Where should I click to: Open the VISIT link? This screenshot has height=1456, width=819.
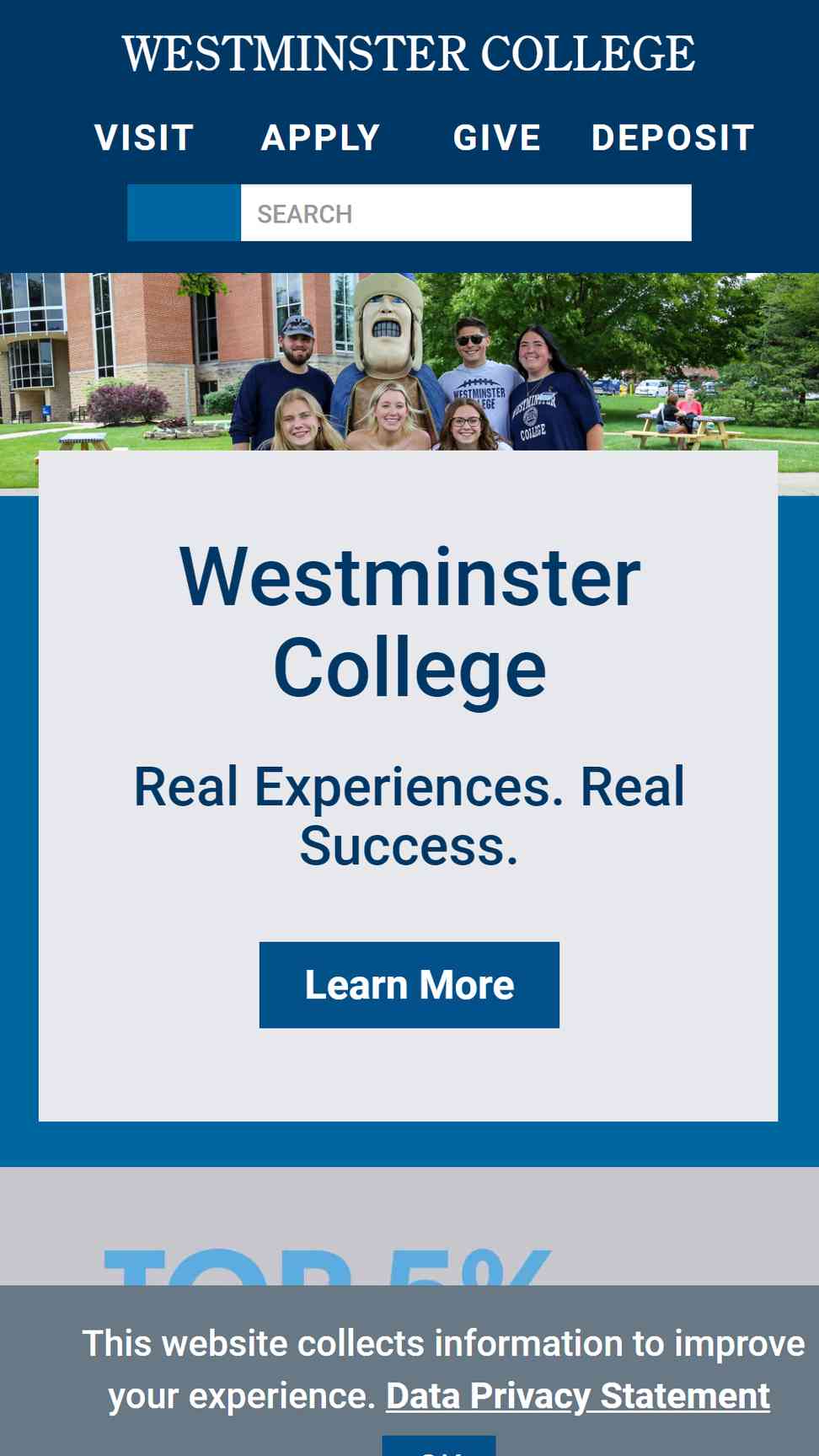pyautogui.click(x=144, y=138)
